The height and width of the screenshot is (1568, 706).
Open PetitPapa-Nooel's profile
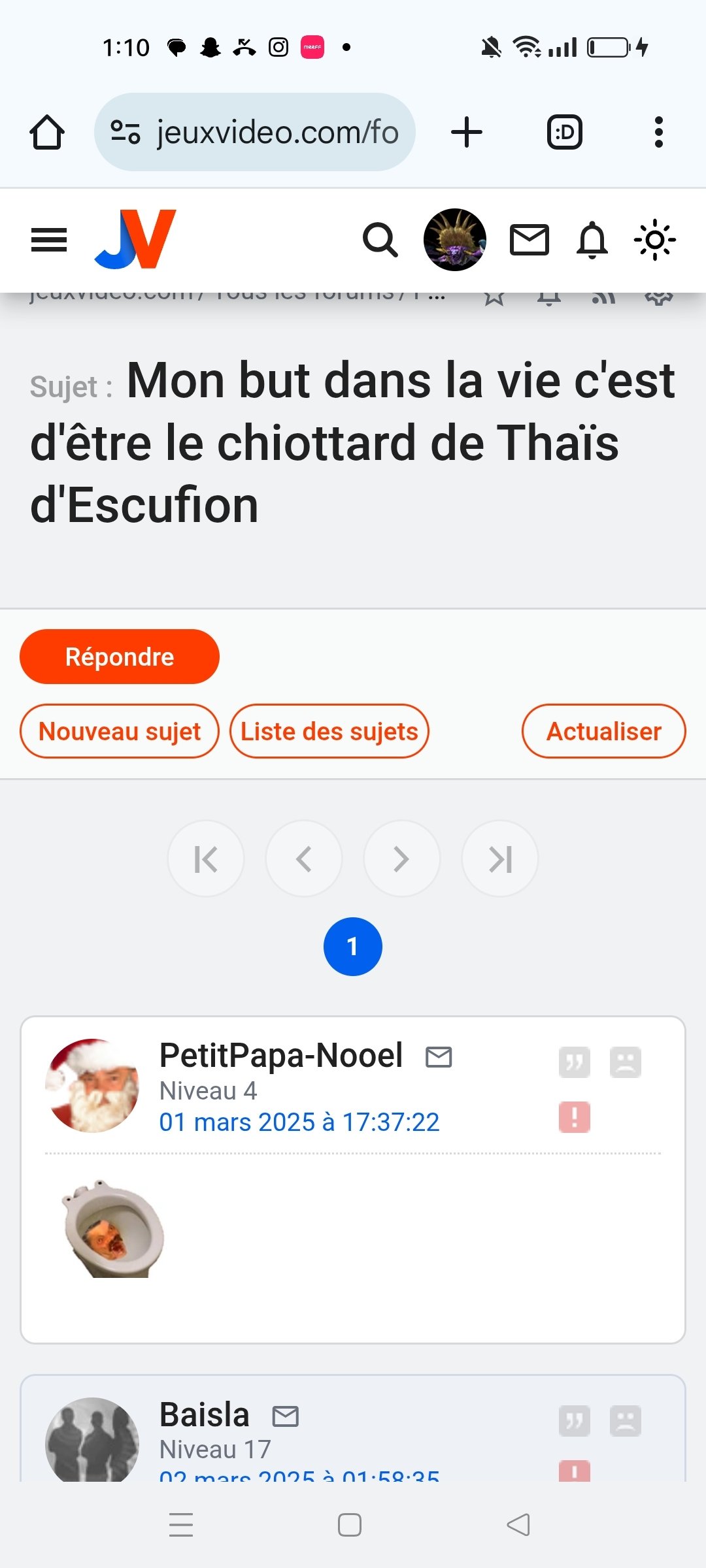point(281,1055)
